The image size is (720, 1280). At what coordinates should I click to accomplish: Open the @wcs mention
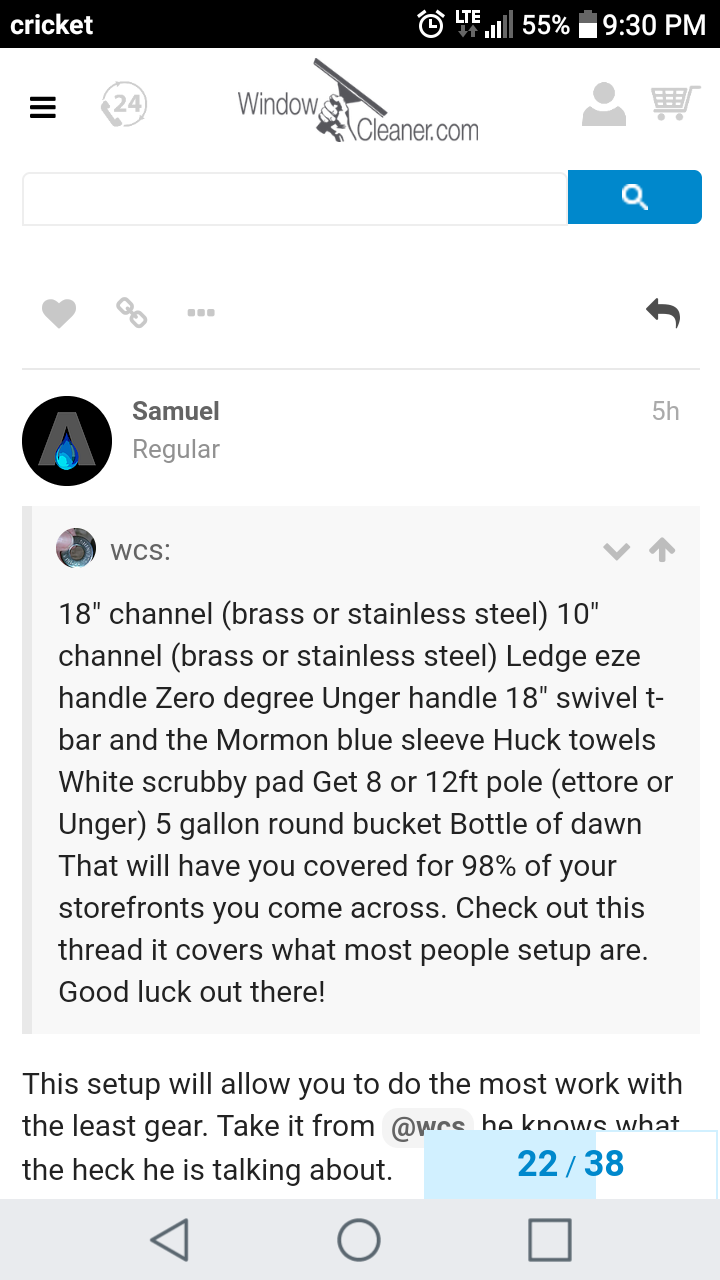coord(428,1127)
